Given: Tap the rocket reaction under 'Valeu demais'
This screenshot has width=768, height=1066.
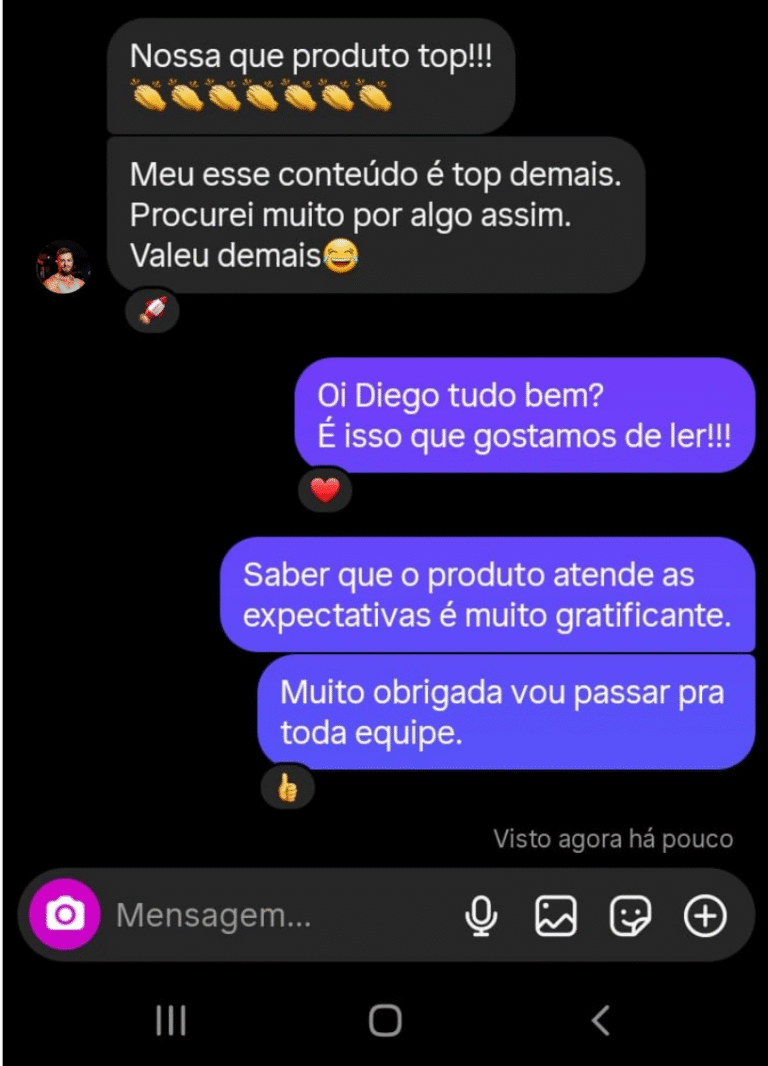Looking at the screenshot, I should coord(153,311).
